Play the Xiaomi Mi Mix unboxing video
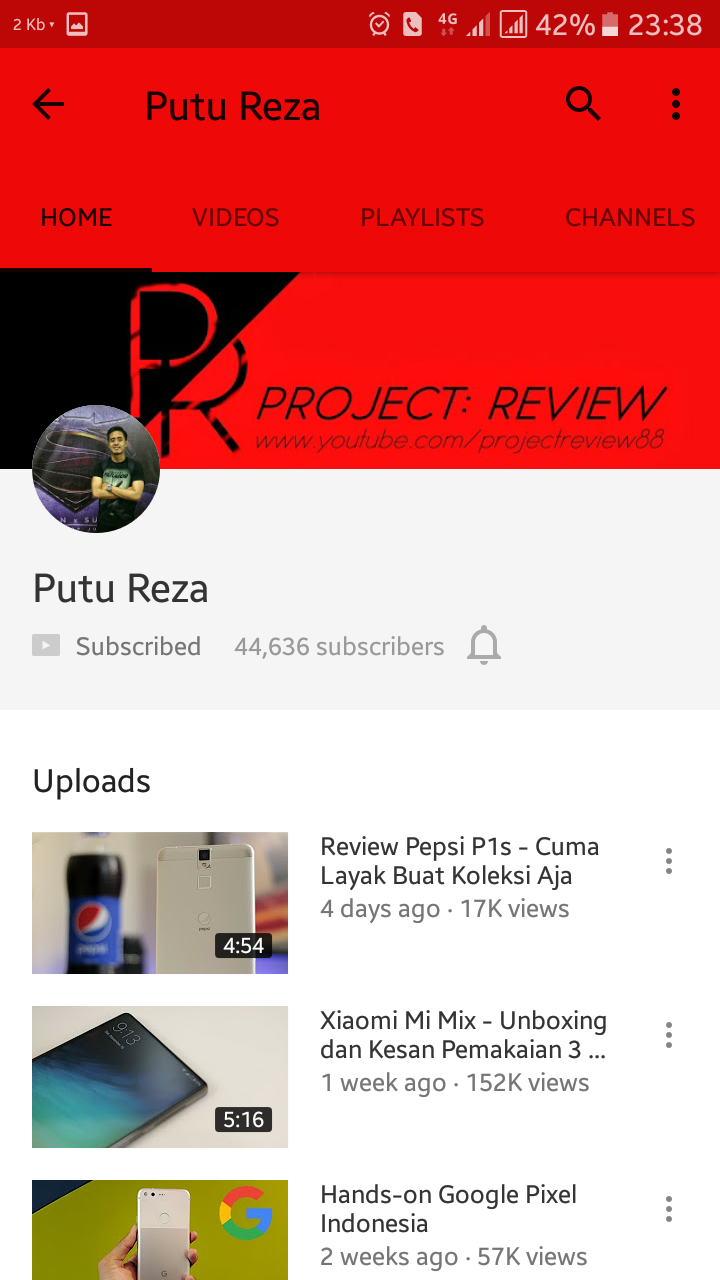 [160, 1077]
